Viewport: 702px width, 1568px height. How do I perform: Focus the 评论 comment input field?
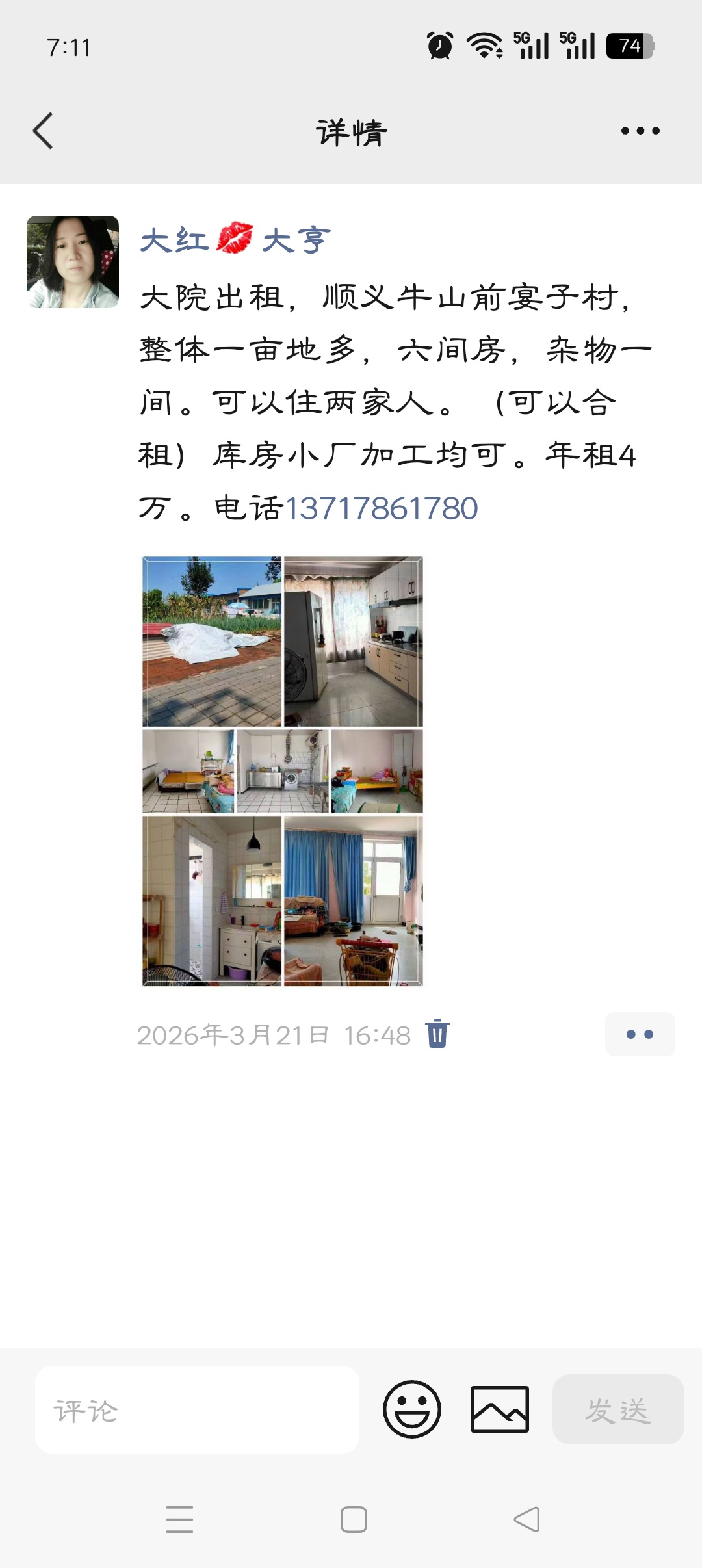[197, 1410]
